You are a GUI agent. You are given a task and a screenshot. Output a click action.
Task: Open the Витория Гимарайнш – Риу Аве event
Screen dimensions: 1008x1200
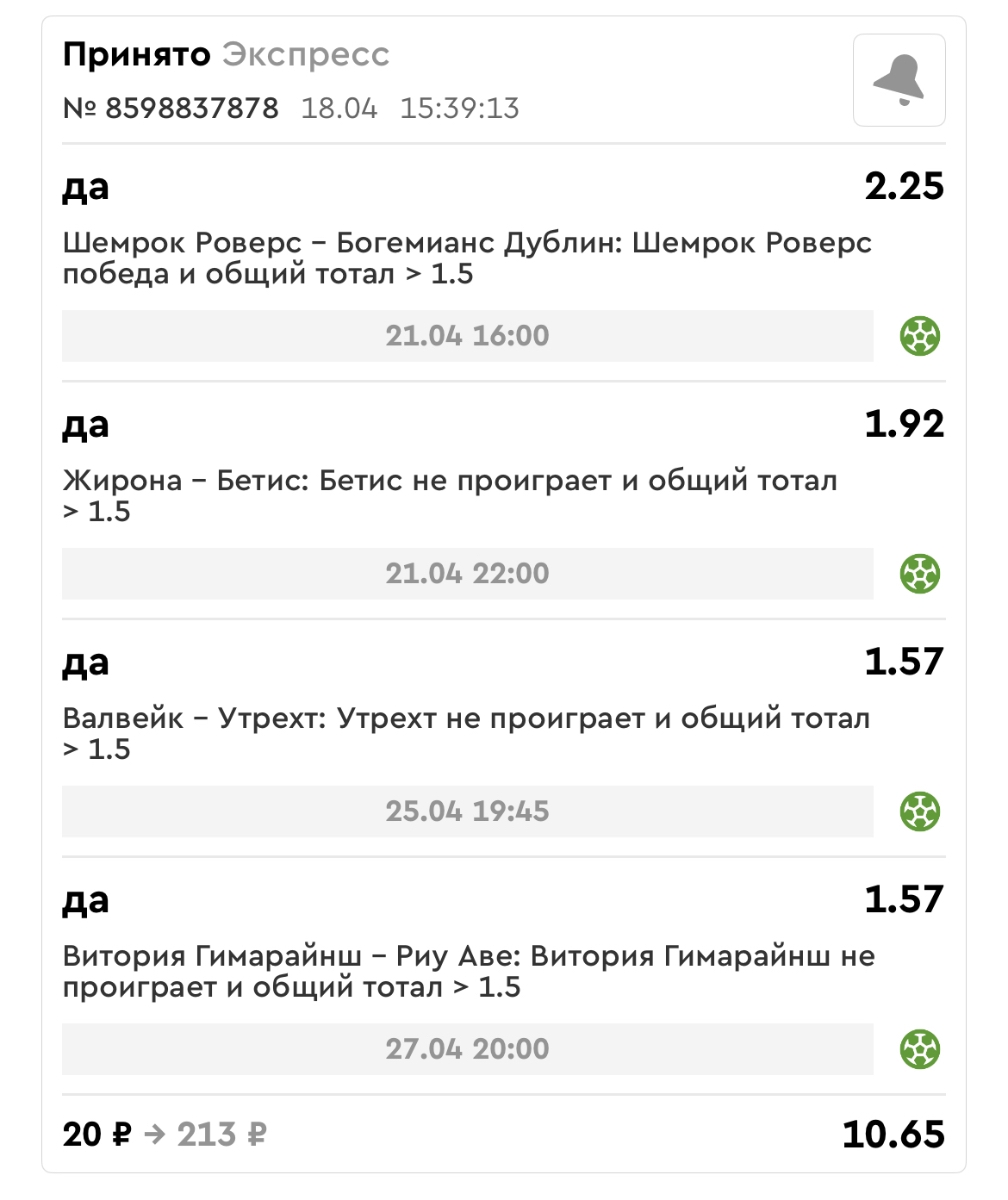tap(468, 971)
